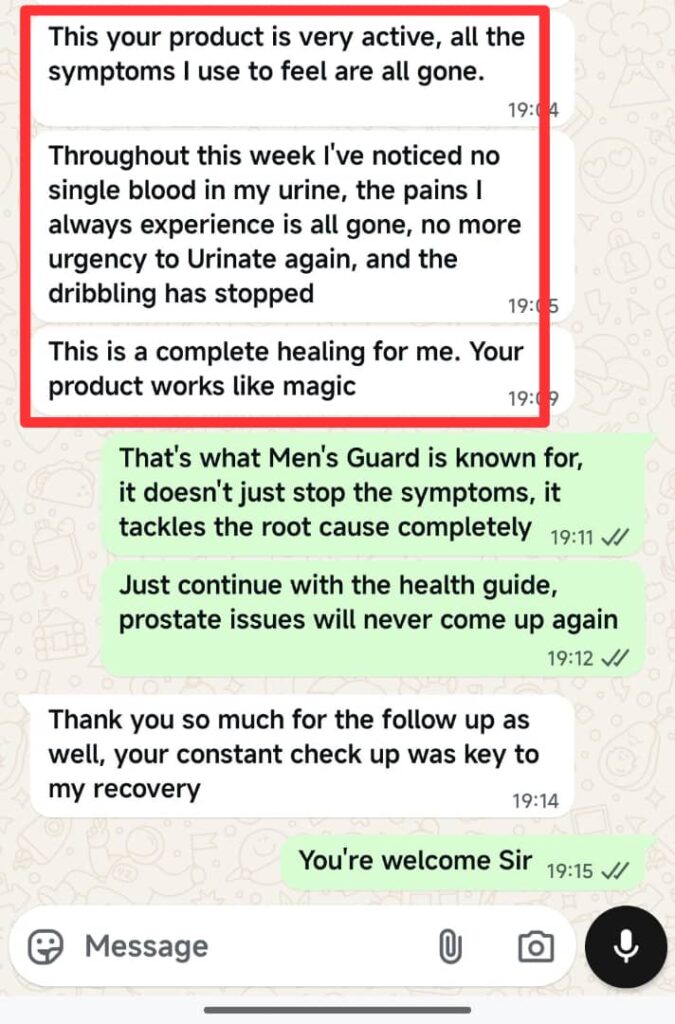Viewport: 675px width, 1024px height.
Task: Tap the voice message microphone button
Action: pyautogui.click(x=626, y=946)
